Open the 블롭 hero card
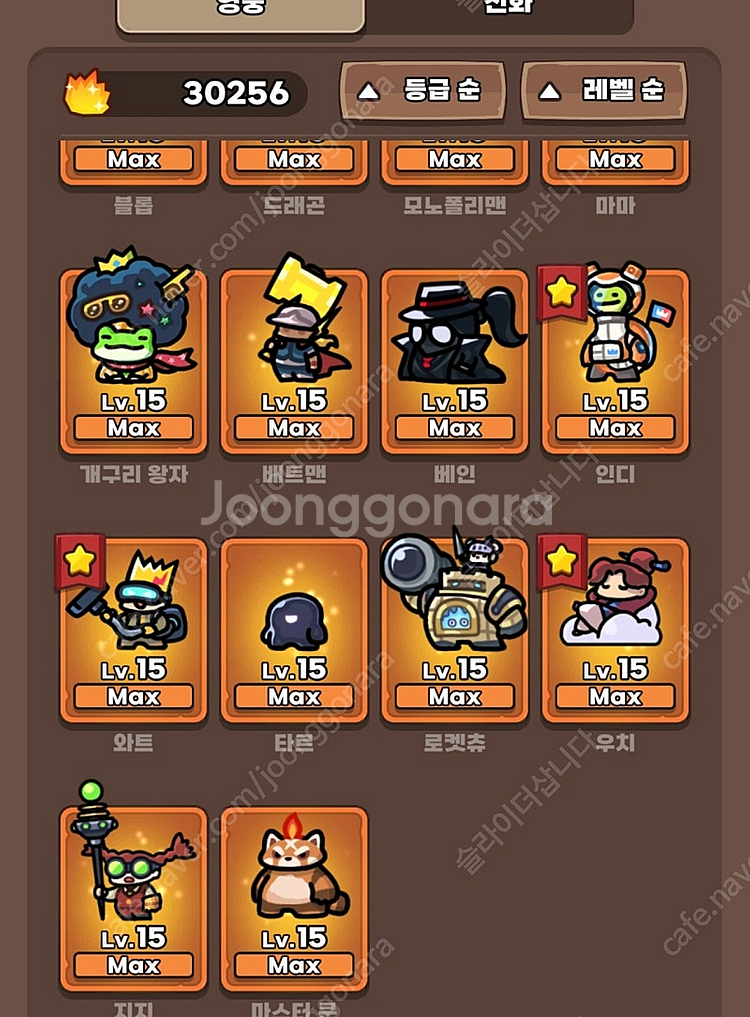Screen dimensions: 750x1017 tap(134, 162)
